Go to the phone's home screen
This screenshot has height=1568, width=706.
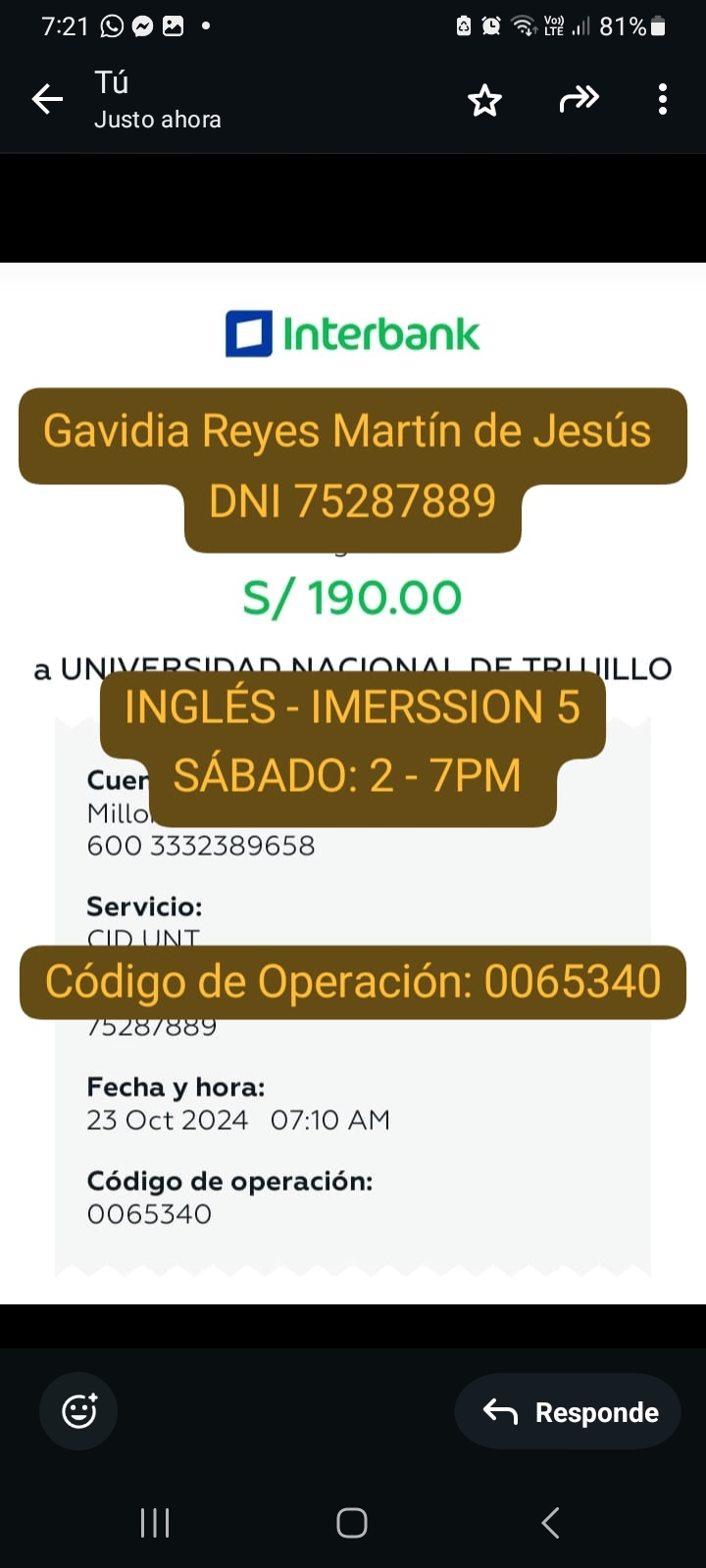352,1523
